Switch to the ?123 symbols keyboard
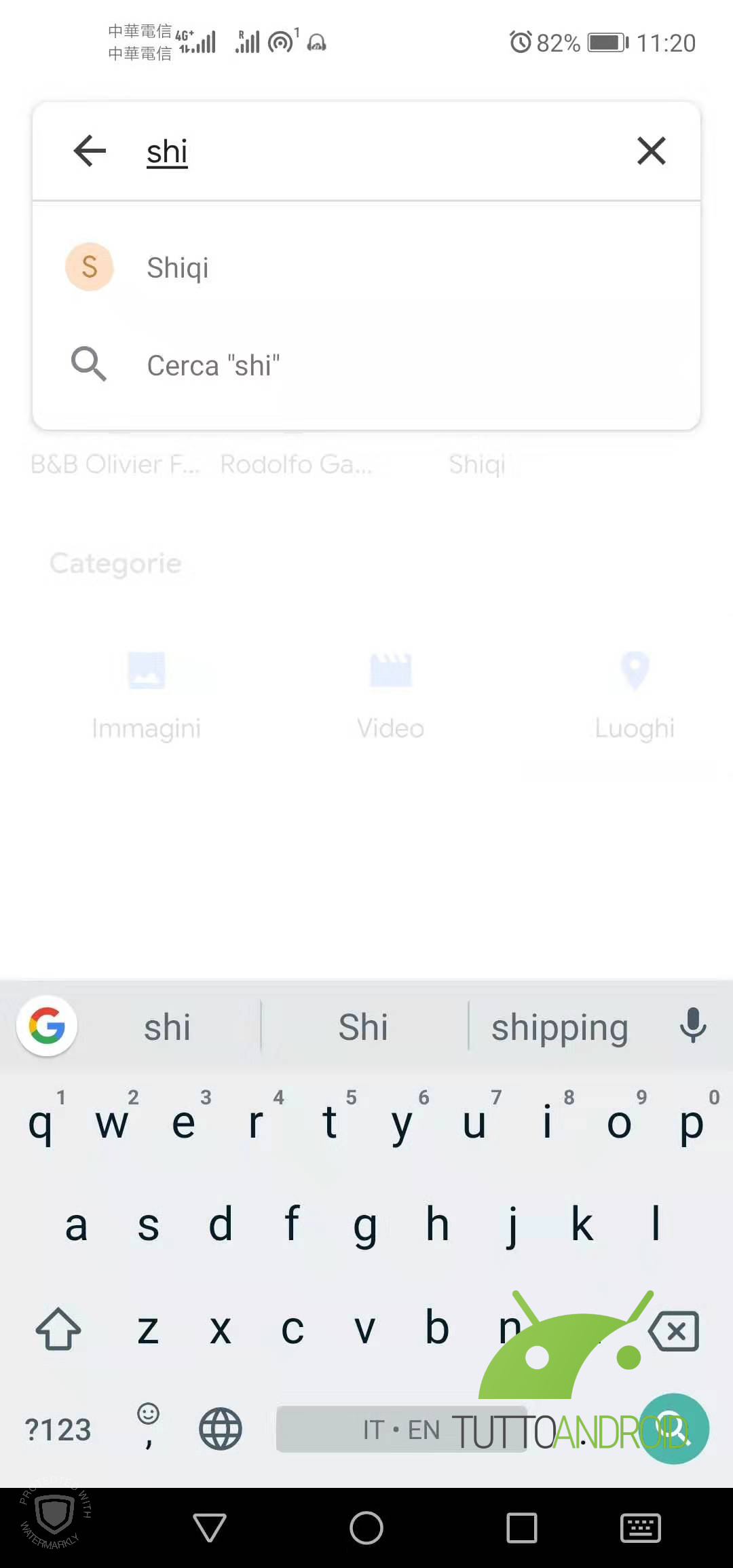The image size is (733, 1568). click(58, 1430)
